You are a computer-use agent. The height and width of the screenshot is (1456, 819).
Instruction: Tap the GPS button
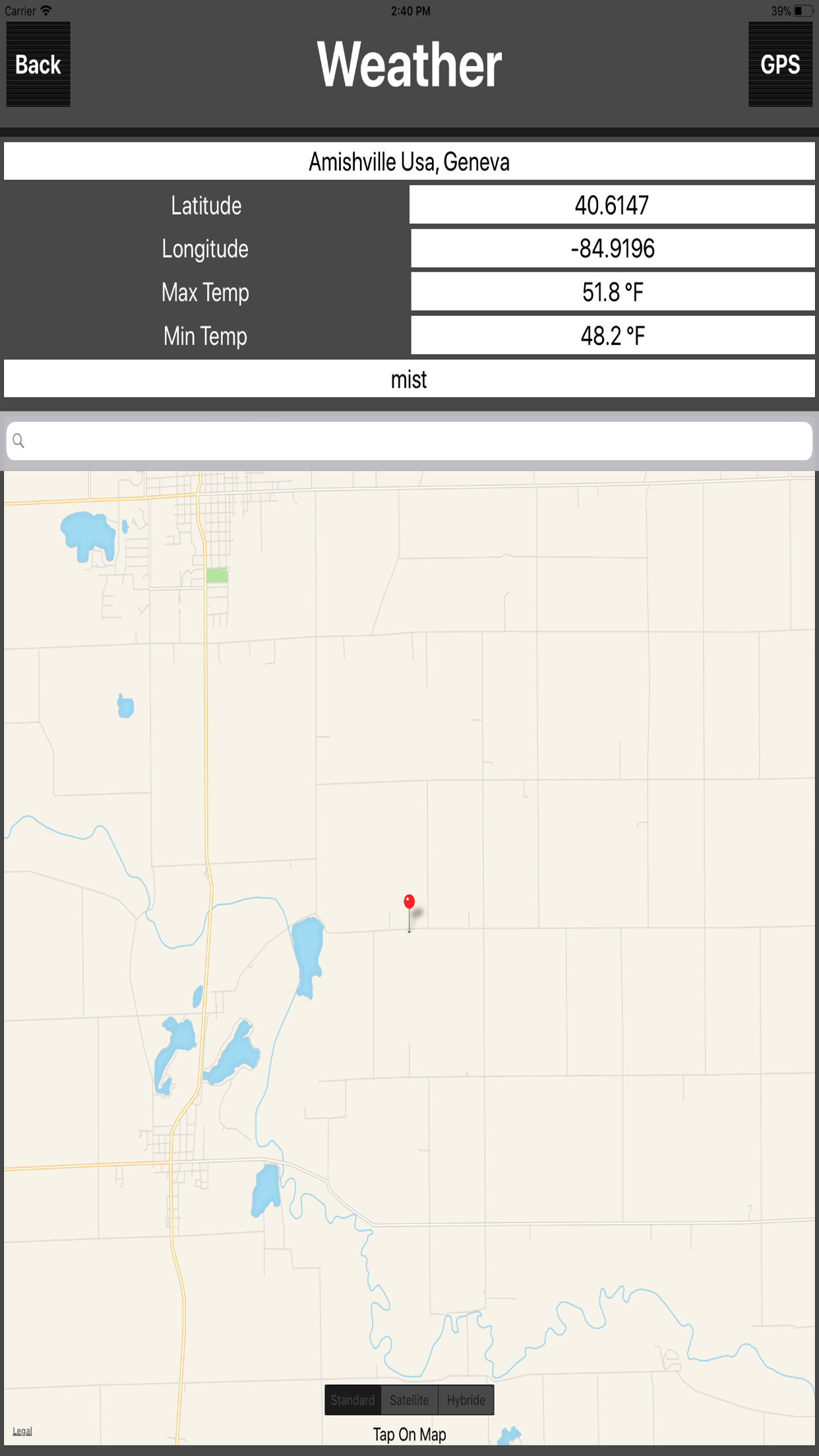[x=780, y=65]
